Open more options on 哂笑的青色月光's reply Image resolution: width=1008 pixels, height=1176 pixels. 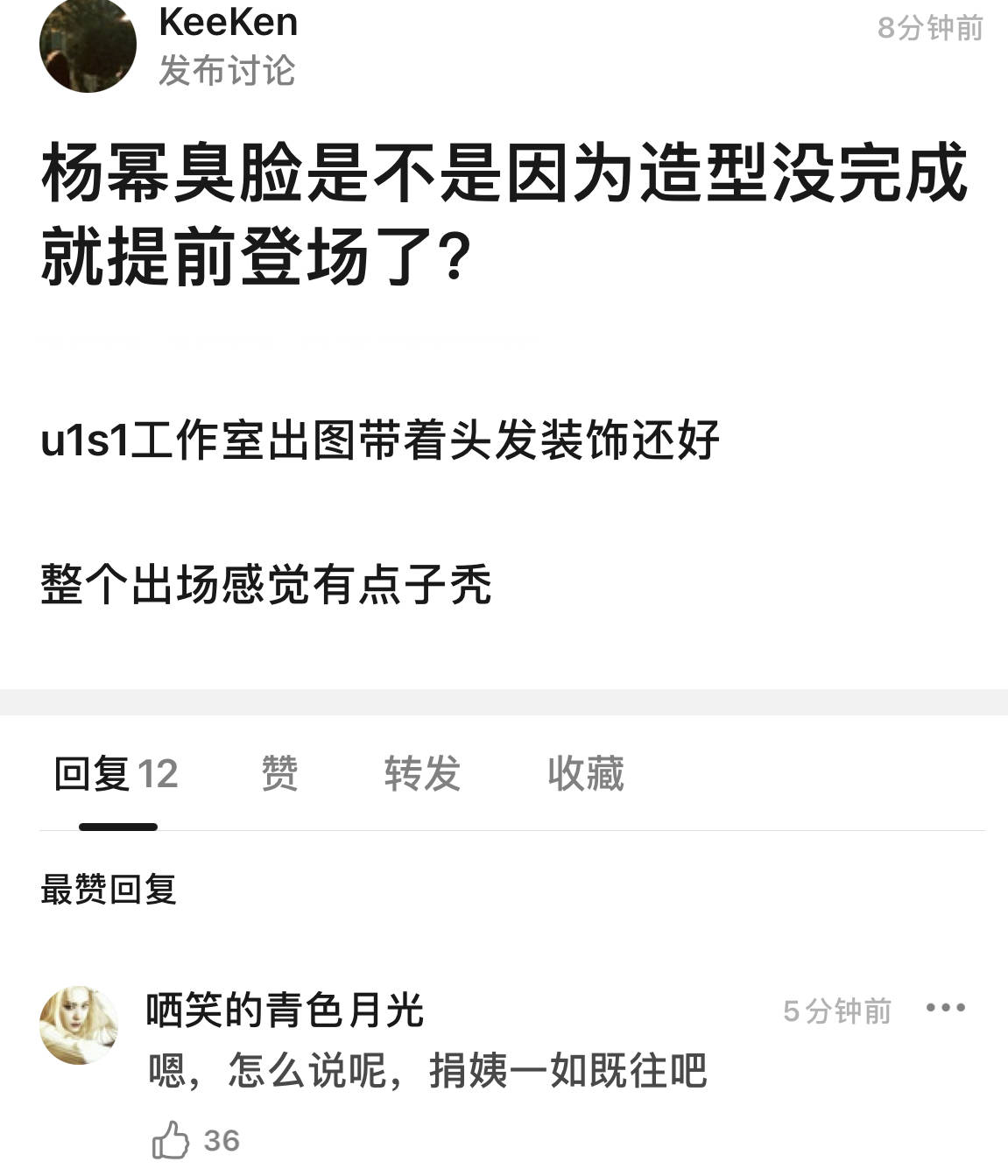[945, 1009]
